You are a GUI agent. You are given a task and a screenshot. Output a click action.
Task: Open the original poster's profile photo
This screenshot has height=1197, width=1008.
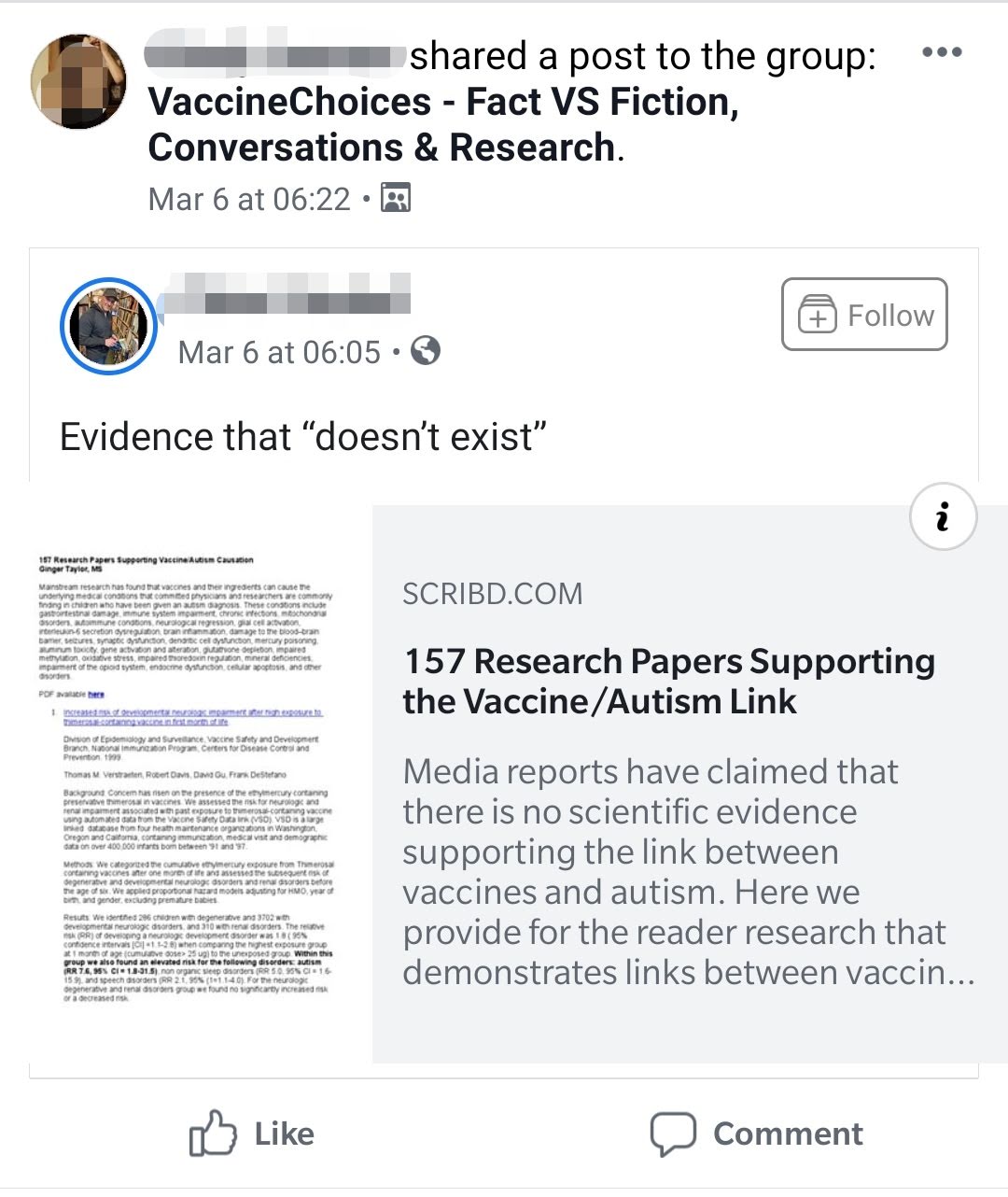[x=108, y=326]
